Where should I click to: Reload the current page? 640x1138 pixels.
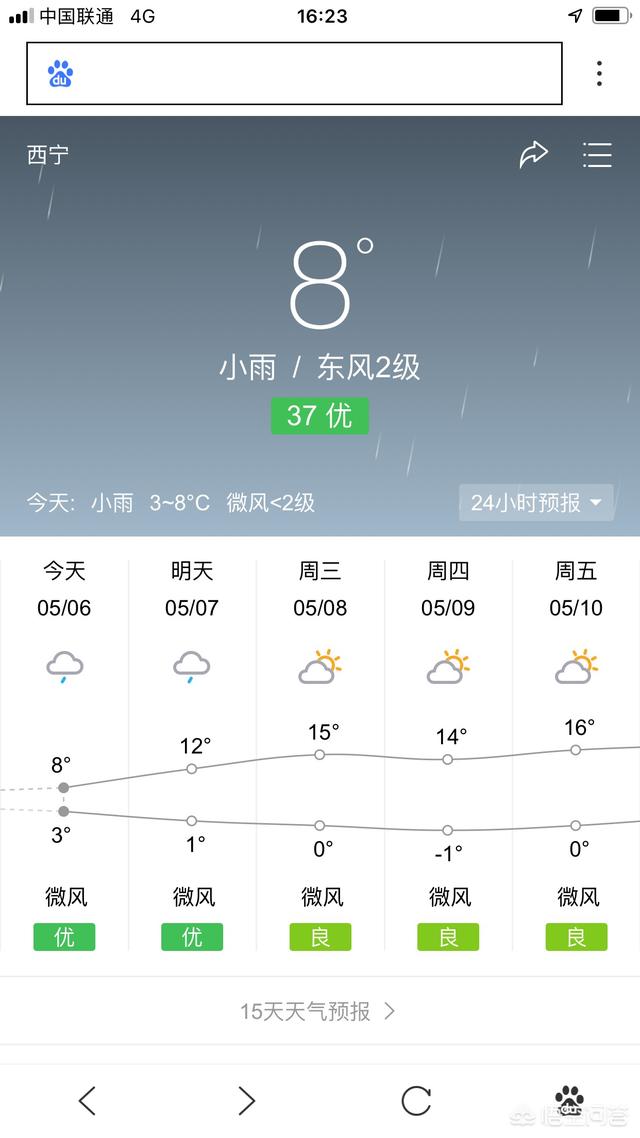417,1100
